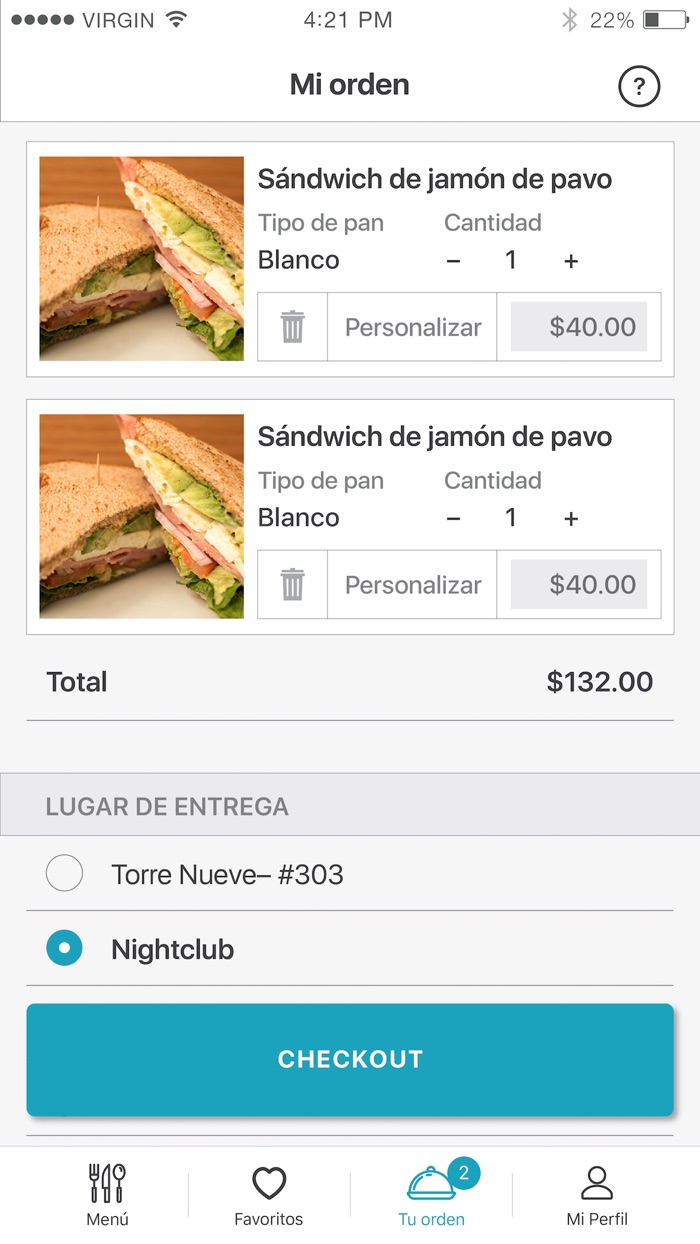
Task: Open the help question mark icon
Action: [x=639, y=87]
